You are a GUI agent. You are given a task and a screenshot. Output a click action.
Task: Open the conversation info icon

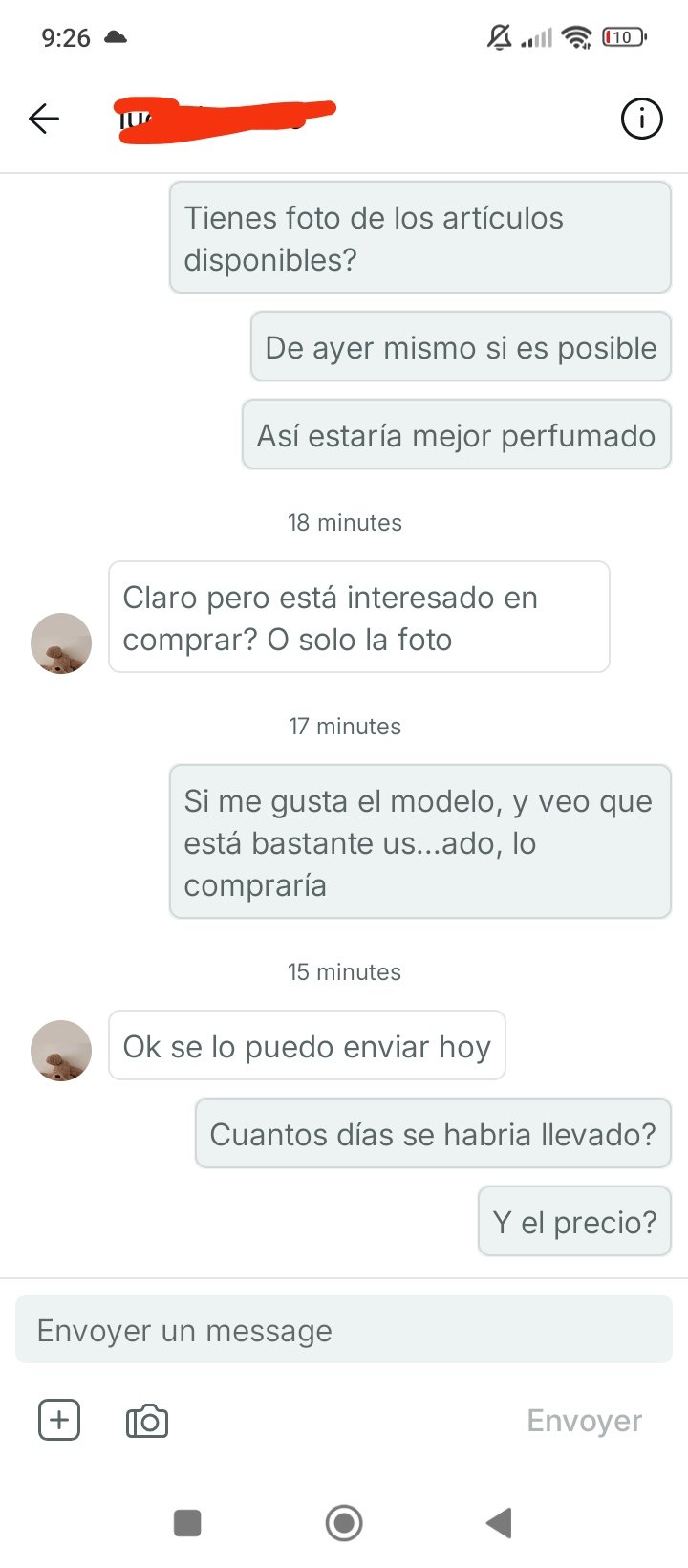641,119
